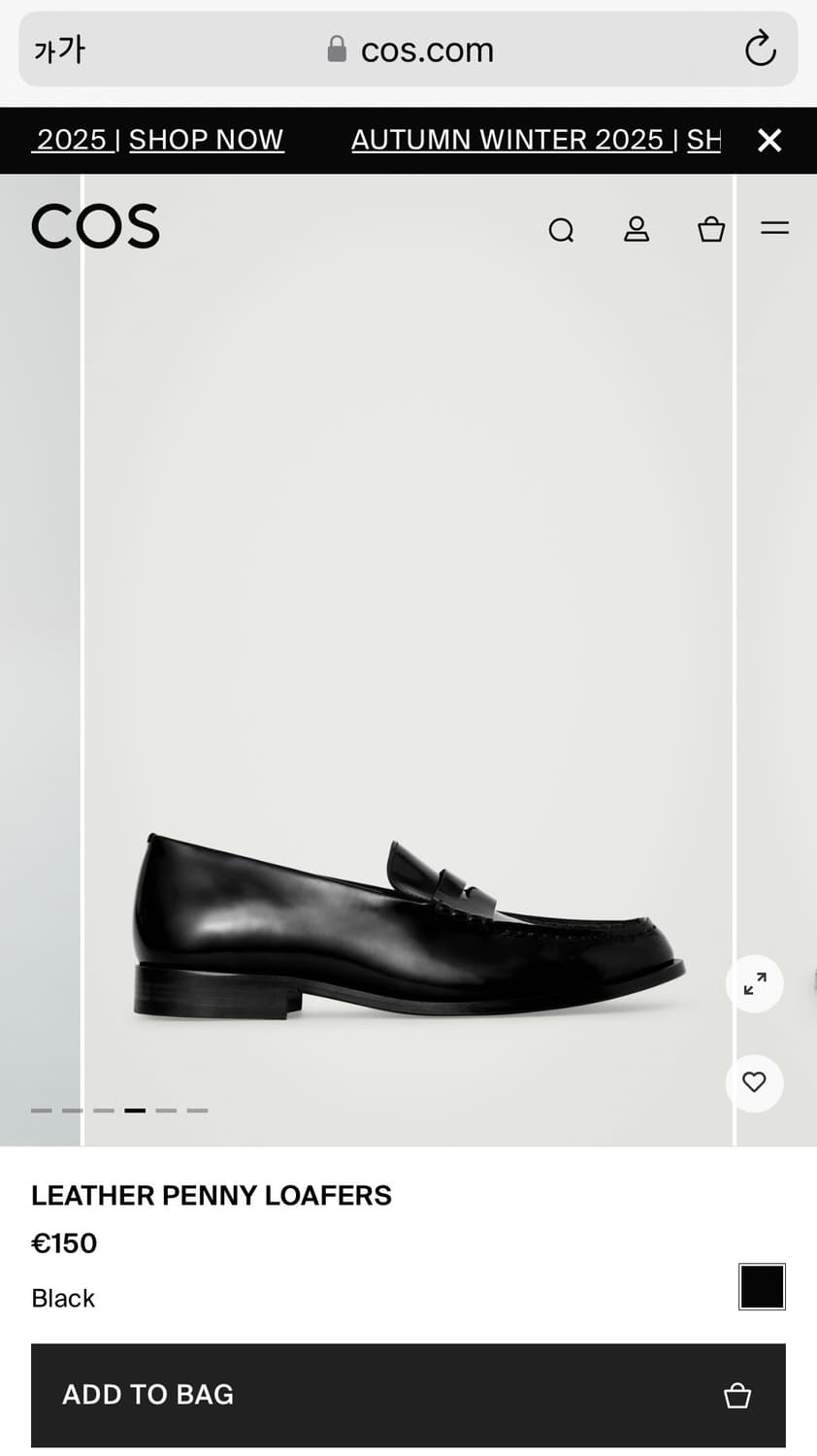Screen dimensions: 817x1456
Task: Open the LEATHER PENNY LOAFERS product title
Action: click(211, 1195)
